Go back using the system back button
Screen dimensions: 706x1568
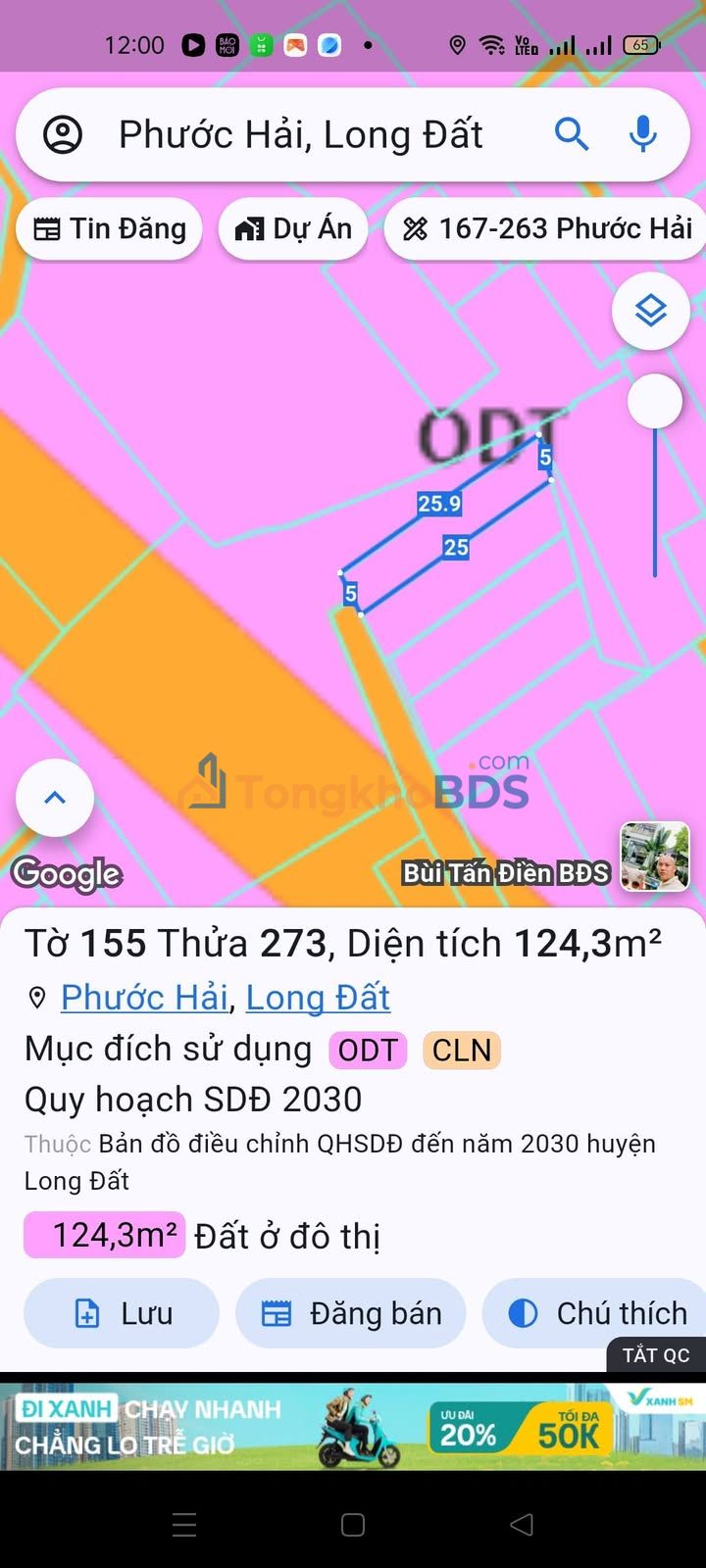pyautogui.click(x=523, y=1524)
